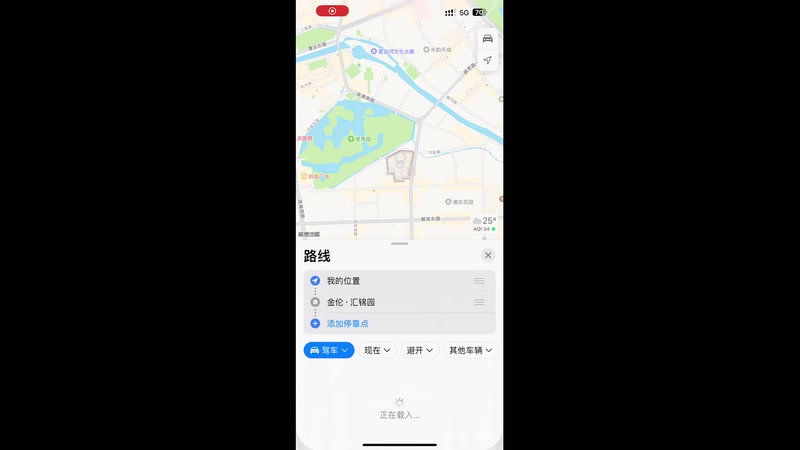The image size is (800, 450).
Task: Open the 避开 avoid options dropdown
Action: (419, 351)
